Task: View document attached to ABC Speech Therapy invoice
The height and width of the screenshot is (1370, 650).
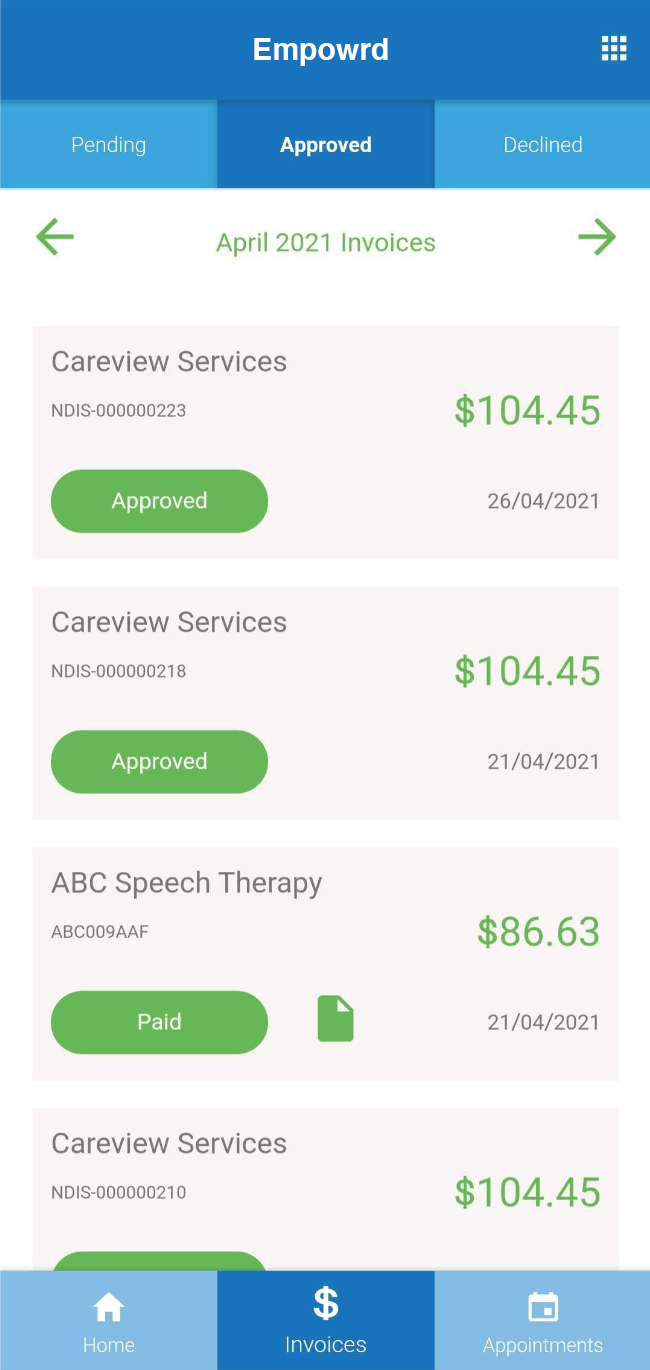Action: coord(336,1019)
